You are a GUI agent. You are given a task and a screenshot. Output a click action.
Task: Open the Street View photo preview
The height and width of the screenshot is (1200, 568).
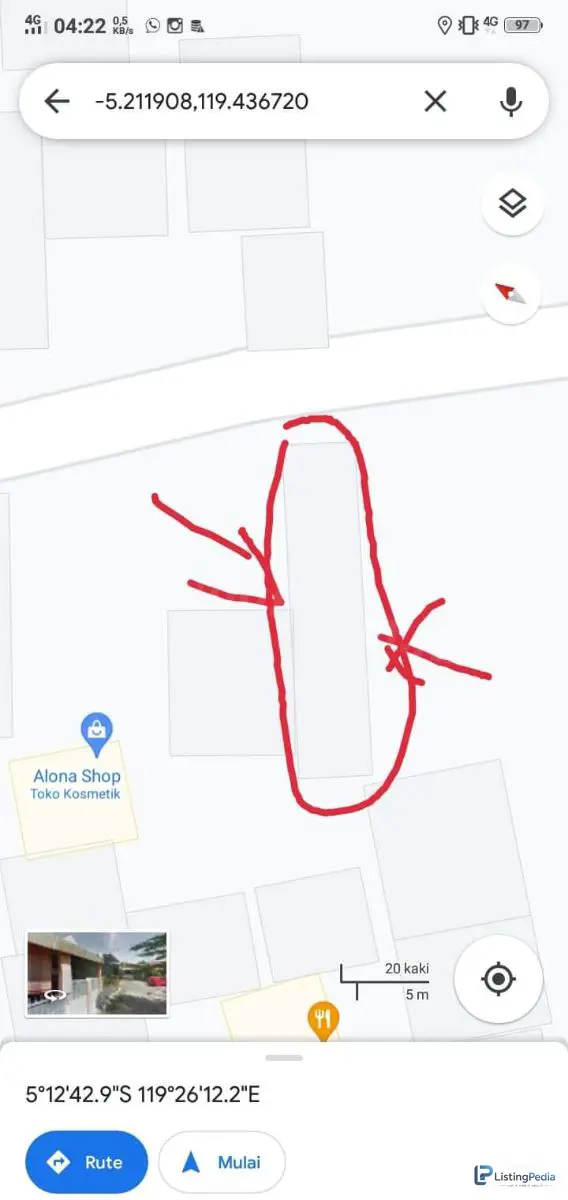pos(97,973)
